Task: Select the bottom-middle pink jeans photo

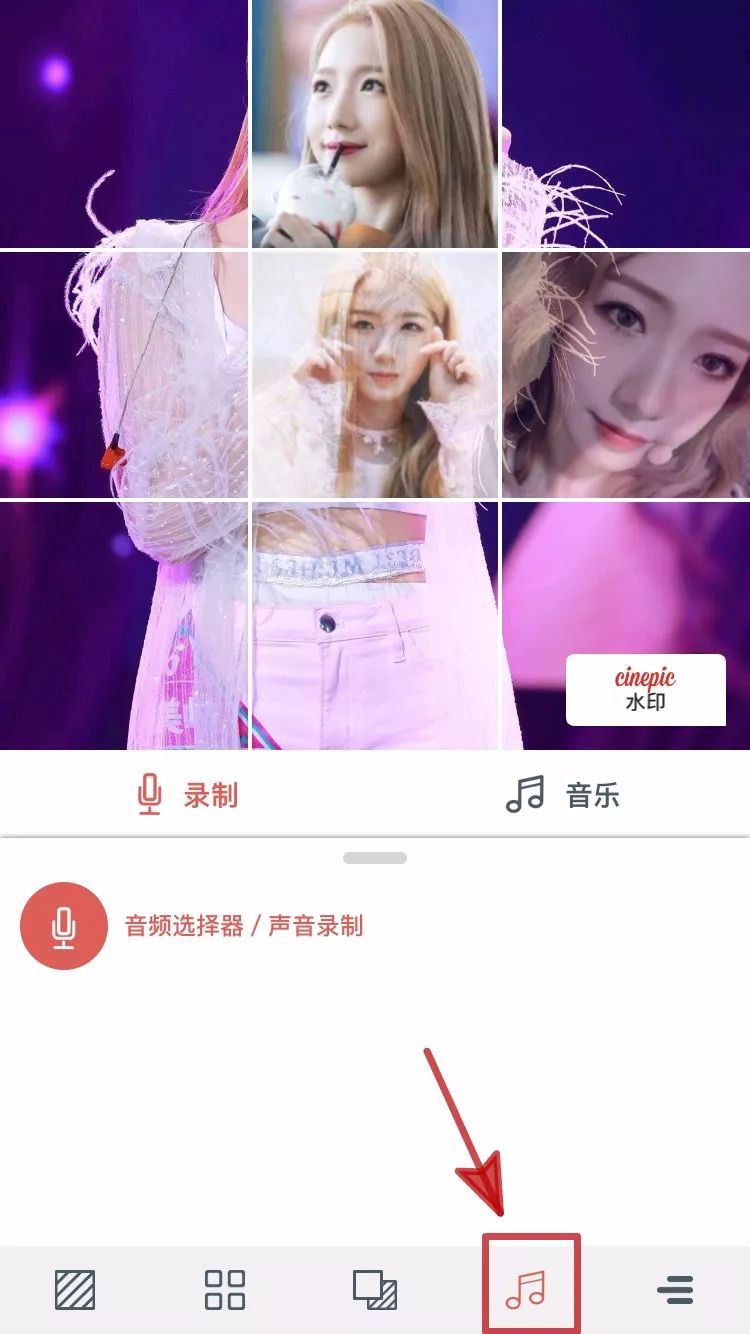Action: [375, 625]
